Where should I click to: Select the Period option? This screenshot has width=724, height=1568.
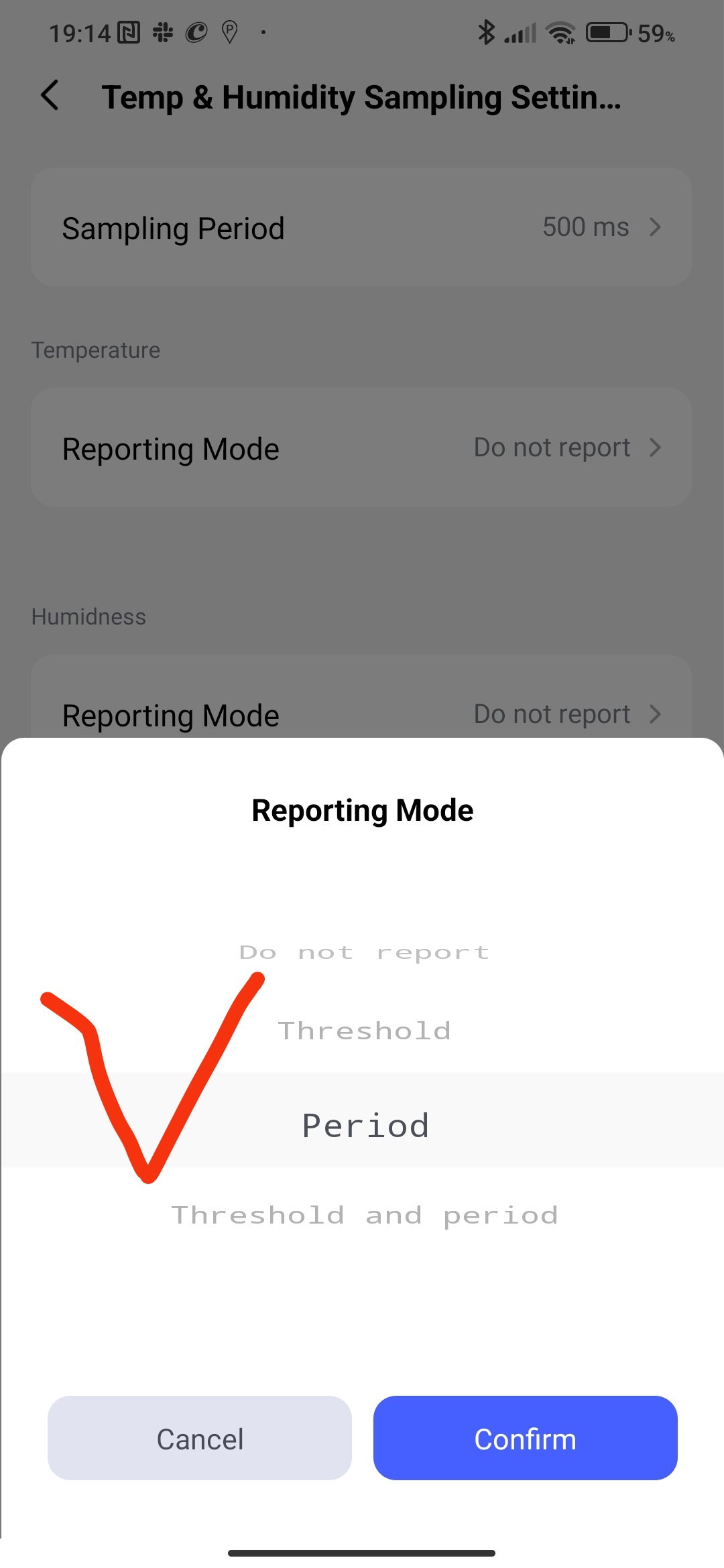[x=364, y=1125]
